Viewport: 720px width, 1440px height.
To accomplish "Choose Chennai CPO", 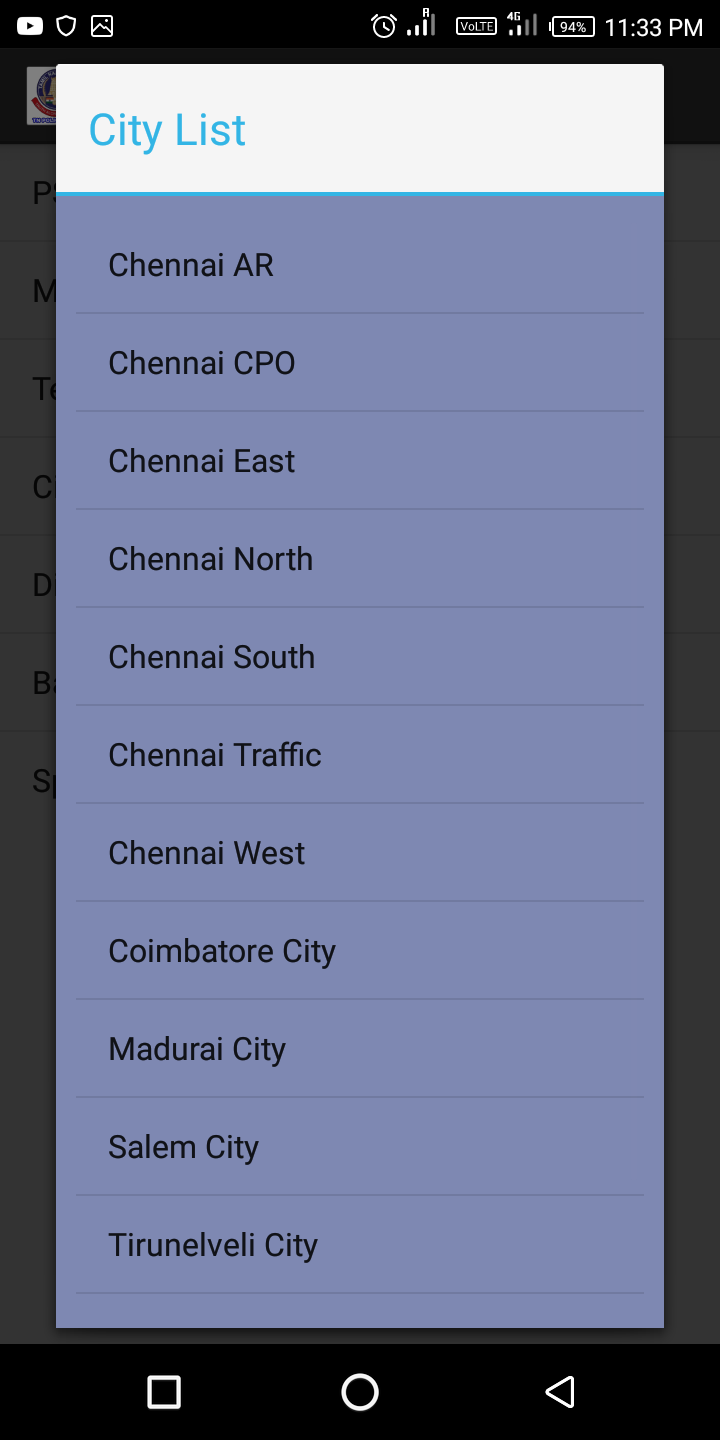I will [360, 363].
